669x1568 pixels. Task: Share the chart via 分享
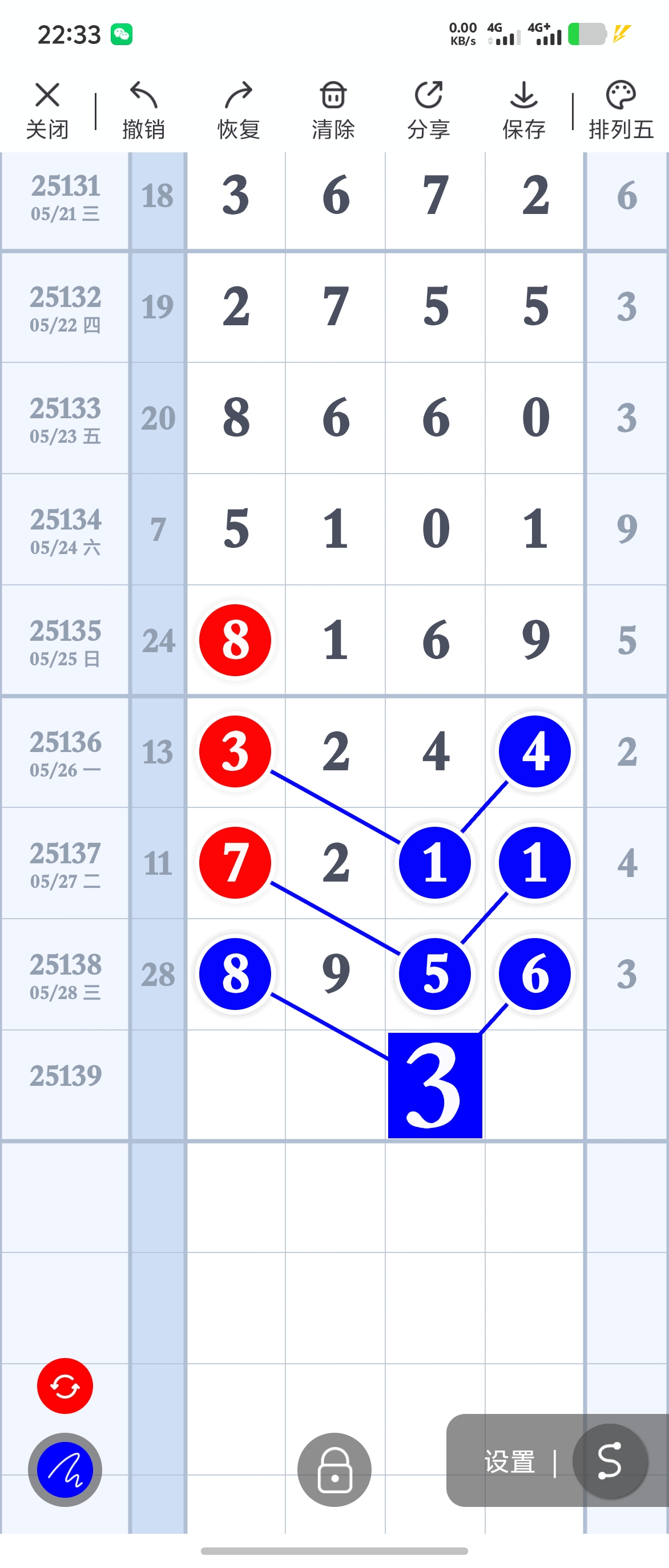429,110
